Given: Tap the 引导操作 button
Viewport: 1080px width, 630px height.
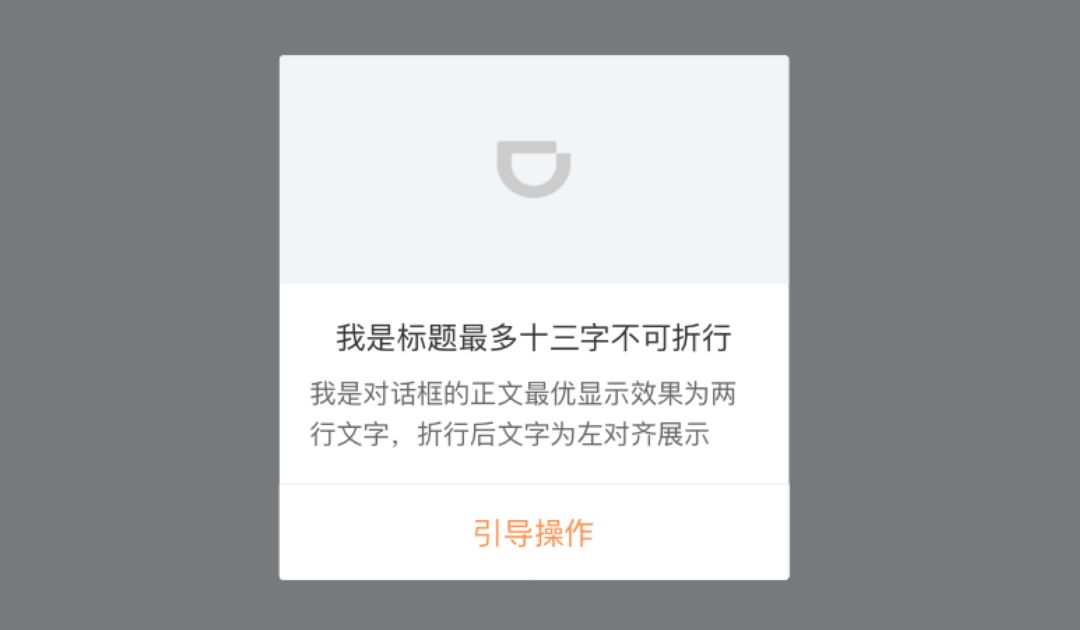Looking at the screenshot, I should pos(534,533).
